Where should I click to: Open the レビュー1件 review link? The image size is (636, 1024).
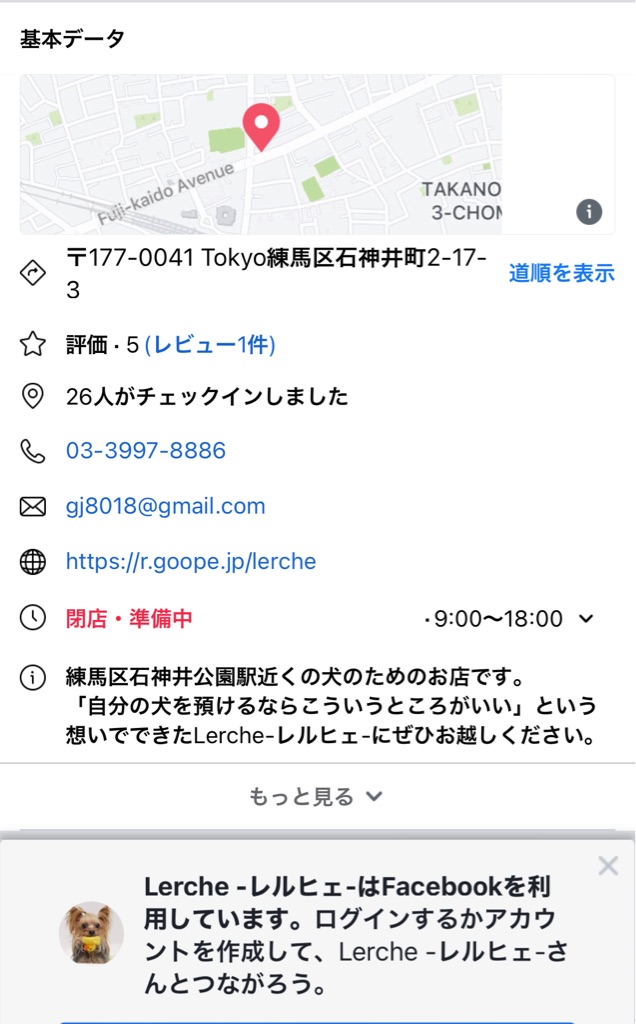[210, 344]
